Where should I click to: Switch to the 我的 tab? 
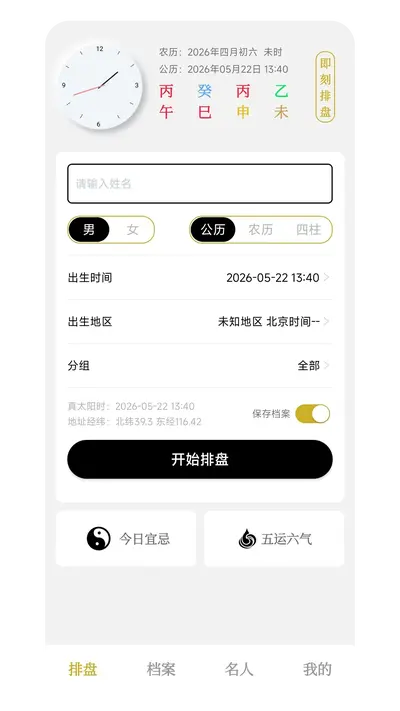pyautogui.click(x=317, y=669)
